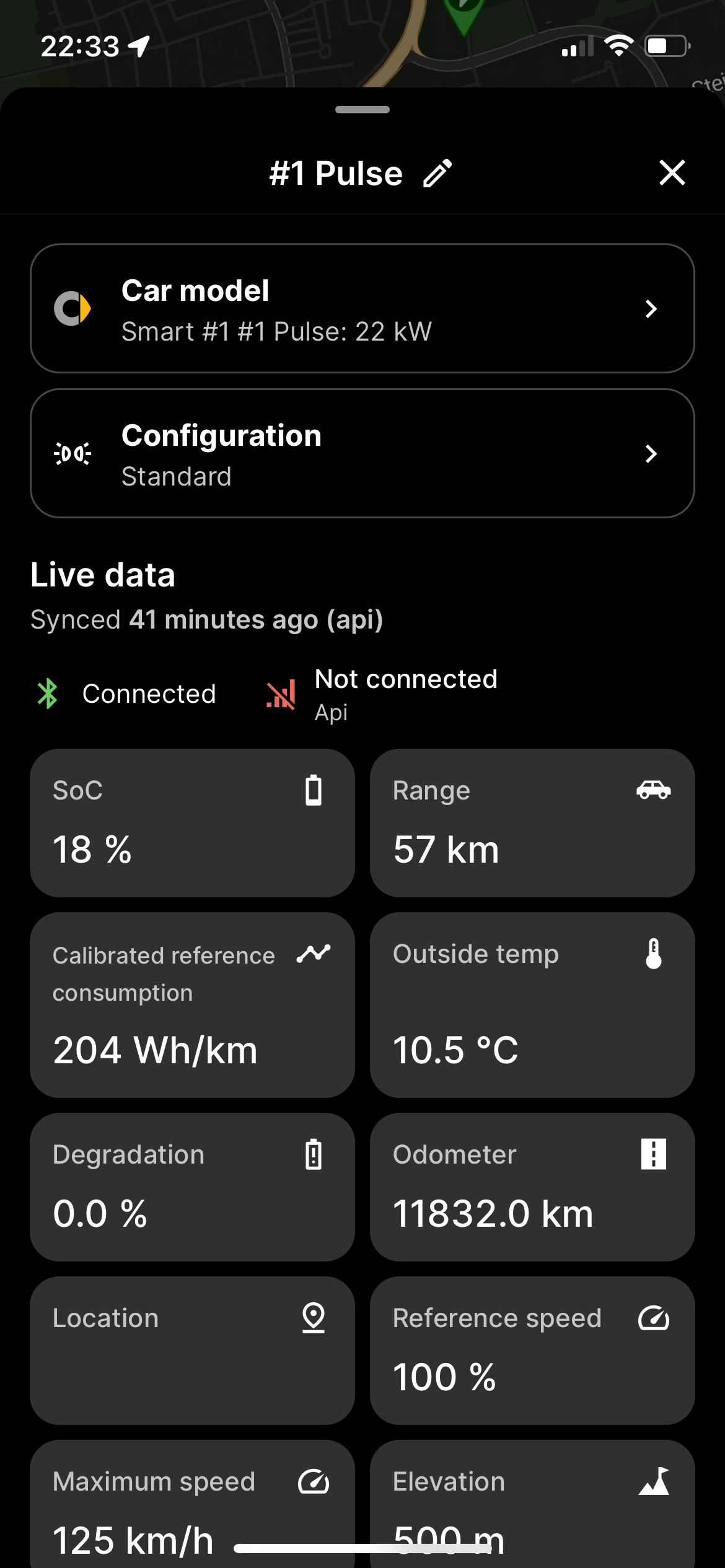Open the Car model row
The height and width of the screenshot is (1568, 725).
point(362,308)
